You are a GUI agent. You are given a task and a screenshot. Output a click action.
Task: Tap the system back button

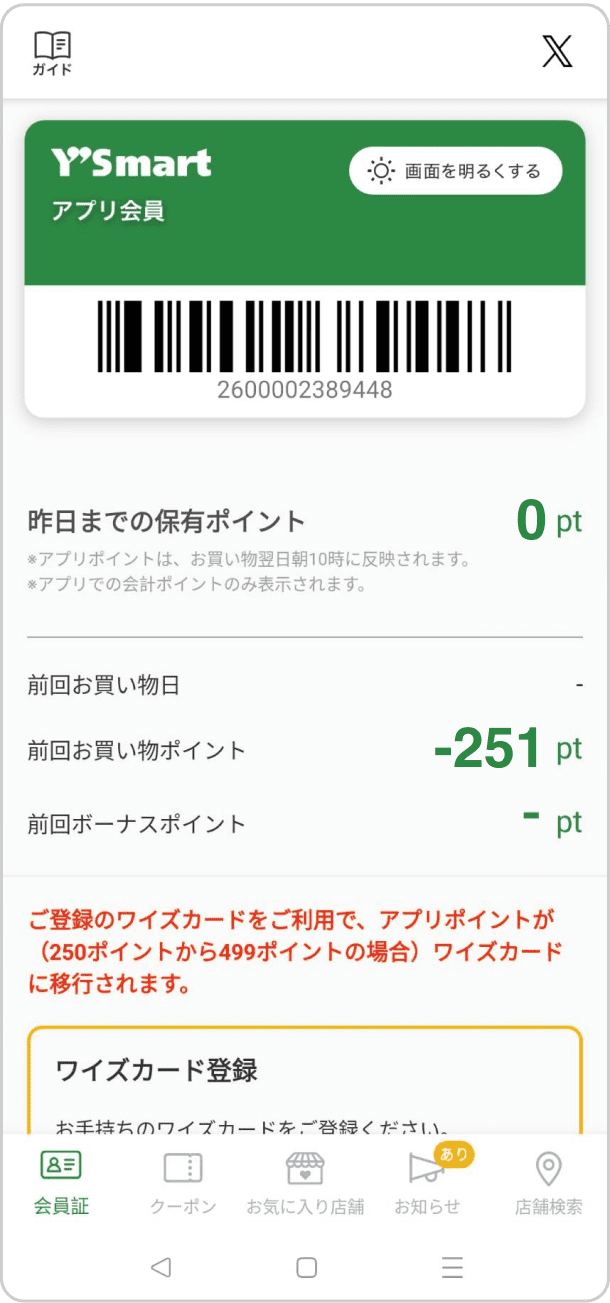160,1267
